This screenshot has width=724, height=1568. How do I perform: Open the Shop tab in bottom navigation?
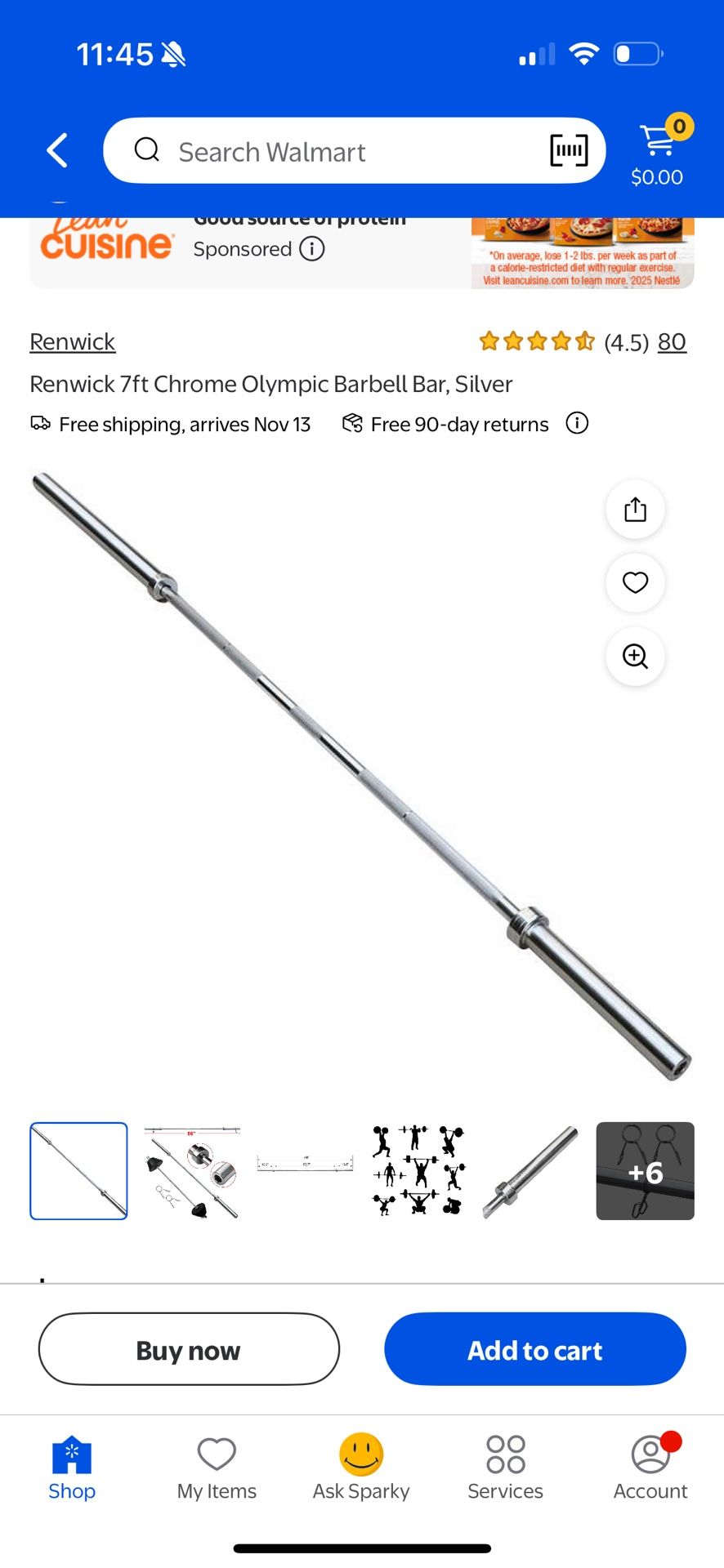72,1466
